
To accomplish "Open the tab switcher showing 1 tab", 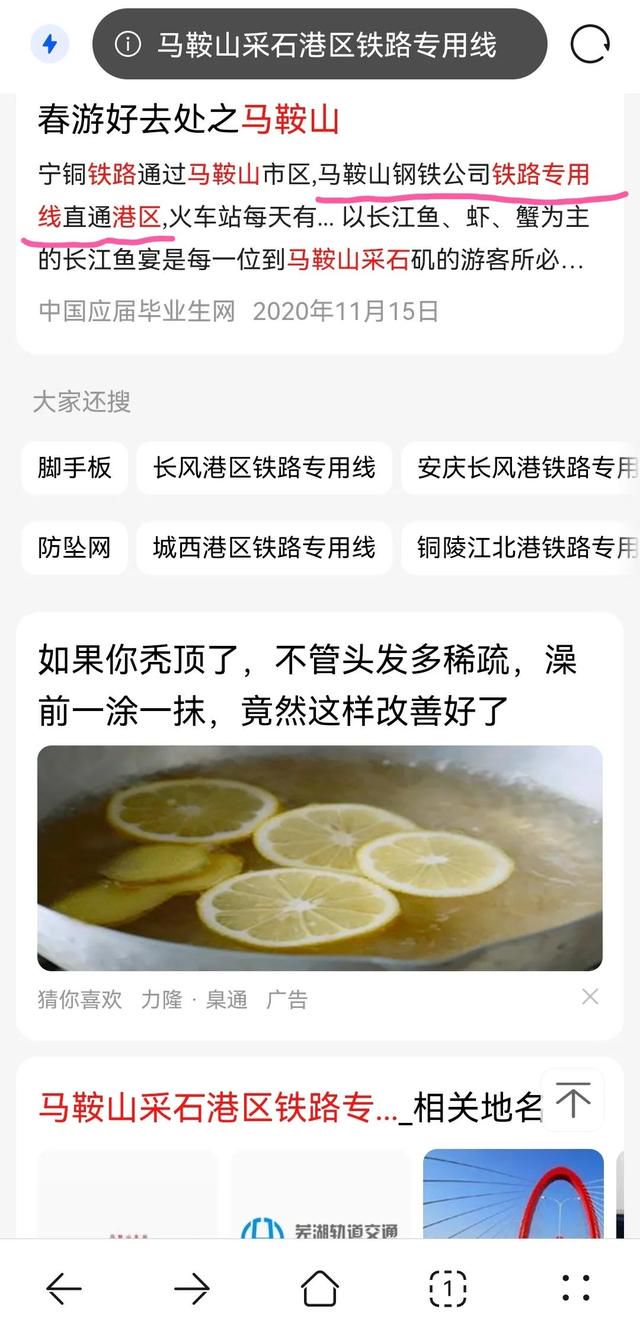I will click(x=448, y=1287).
